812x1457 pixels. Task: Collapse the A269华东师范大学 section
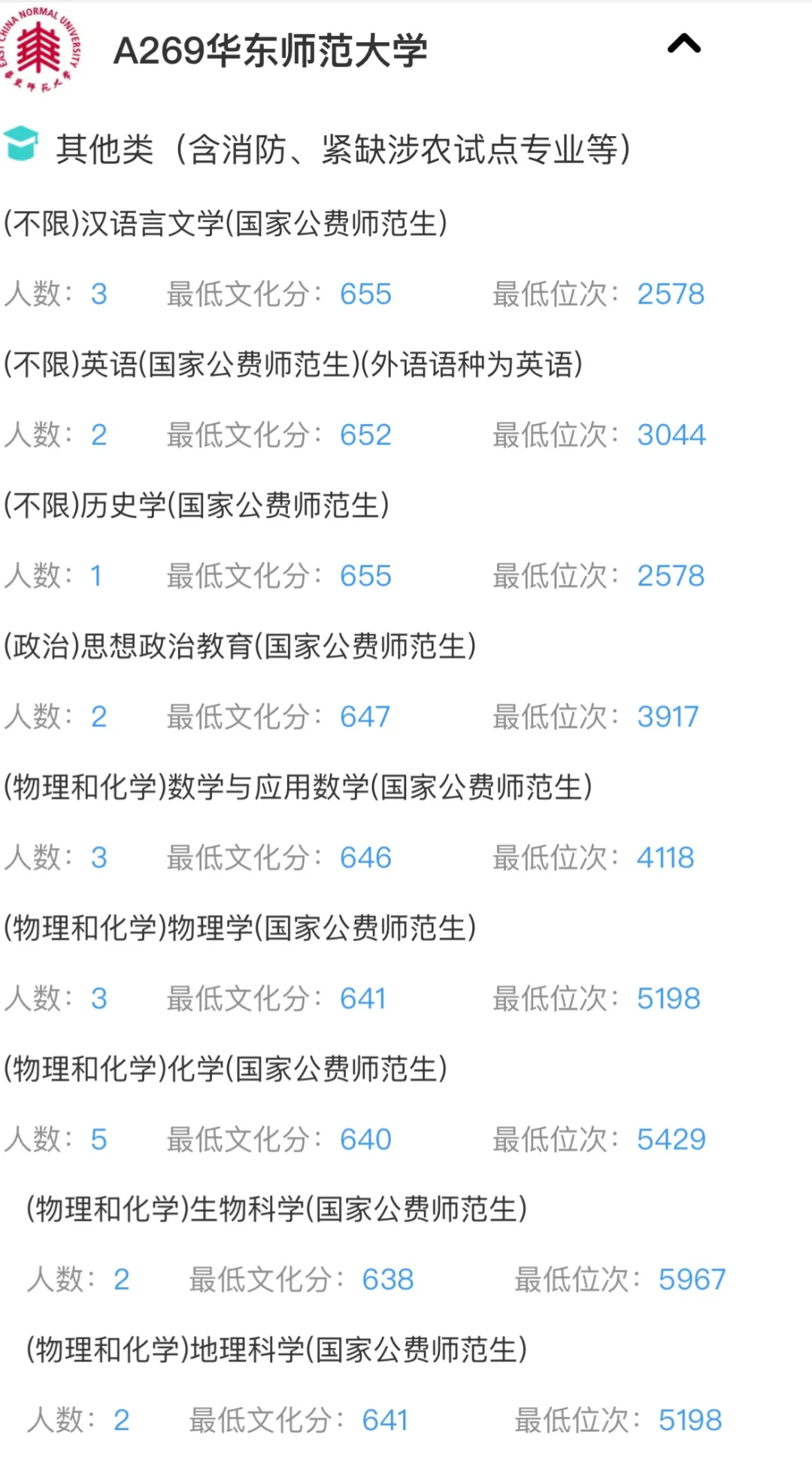684,44
